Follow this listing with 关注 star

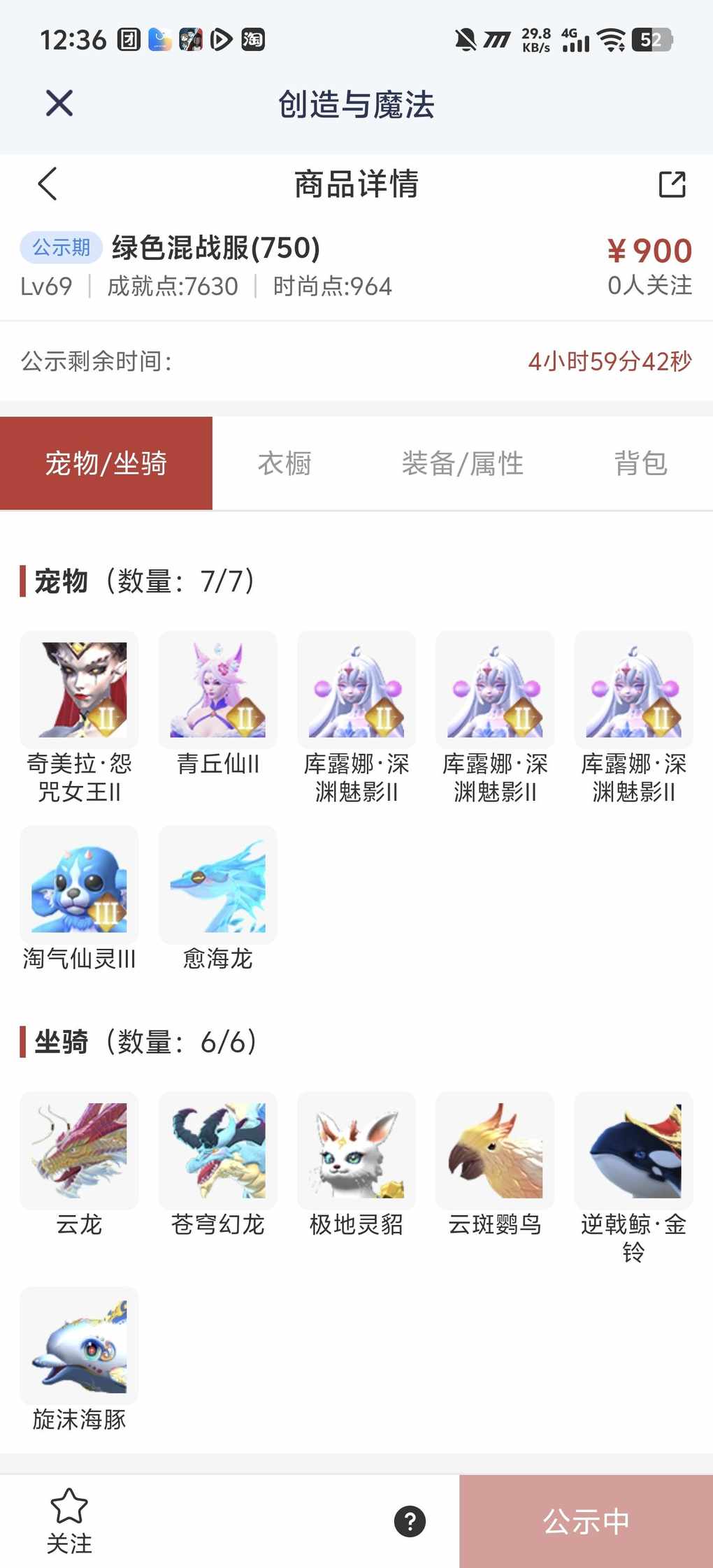pyautogui.click(x=69, y=1520)
